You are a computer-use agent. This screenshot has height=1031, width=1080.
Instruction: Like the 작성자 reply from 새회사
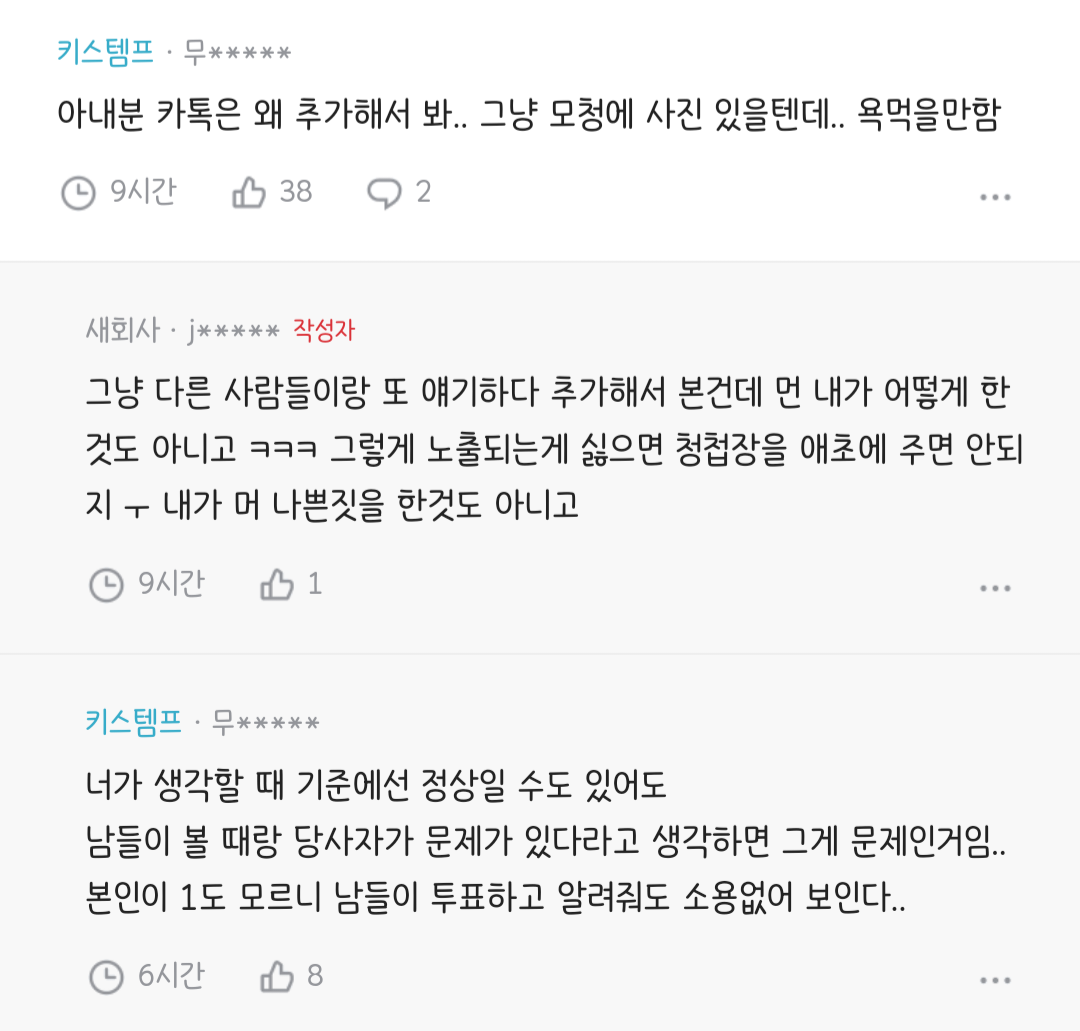(x=277, y=584)
